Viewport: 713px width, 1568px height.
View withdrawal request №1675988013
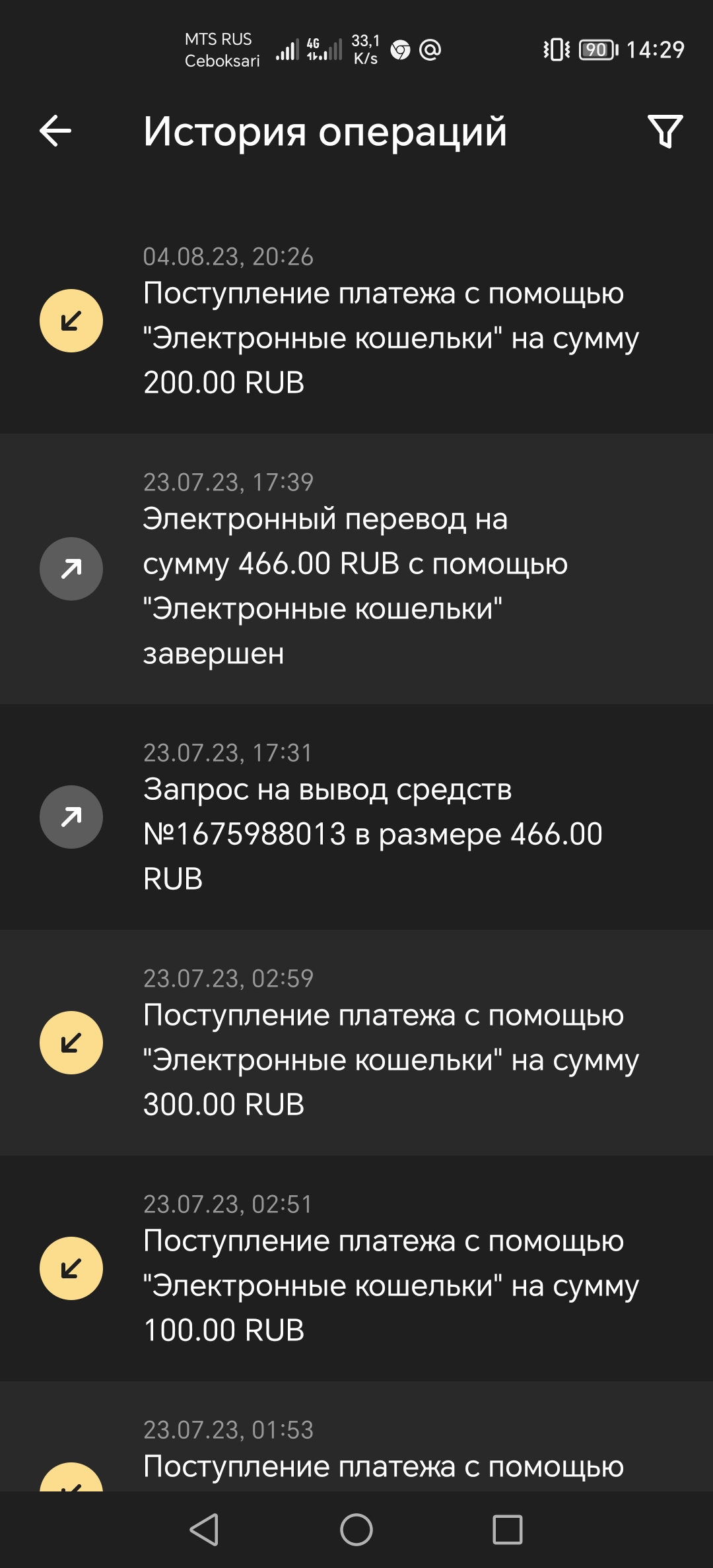click(x=356, y=817)
